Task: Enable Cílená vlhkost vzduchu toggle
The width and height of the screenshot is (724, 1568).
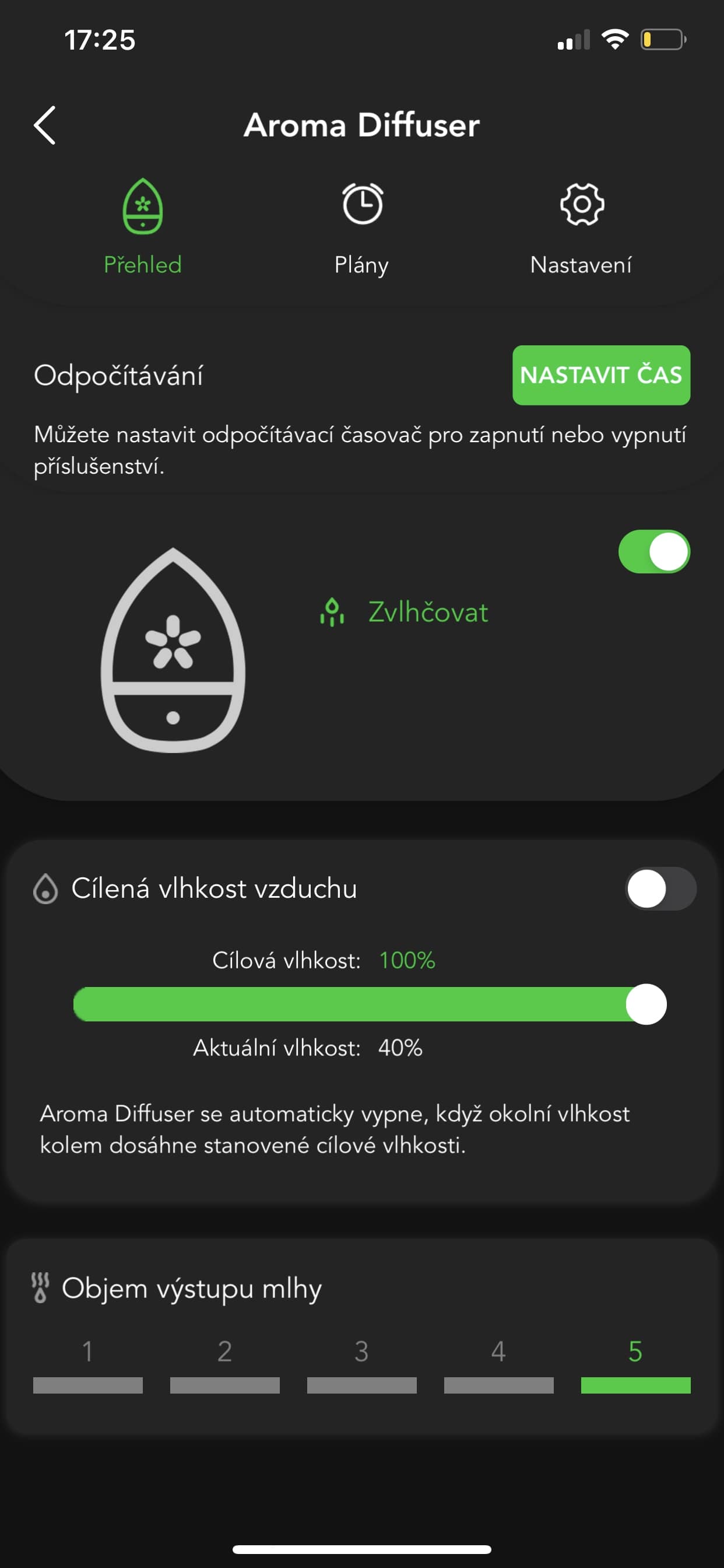Action: (x=660, y=888)
